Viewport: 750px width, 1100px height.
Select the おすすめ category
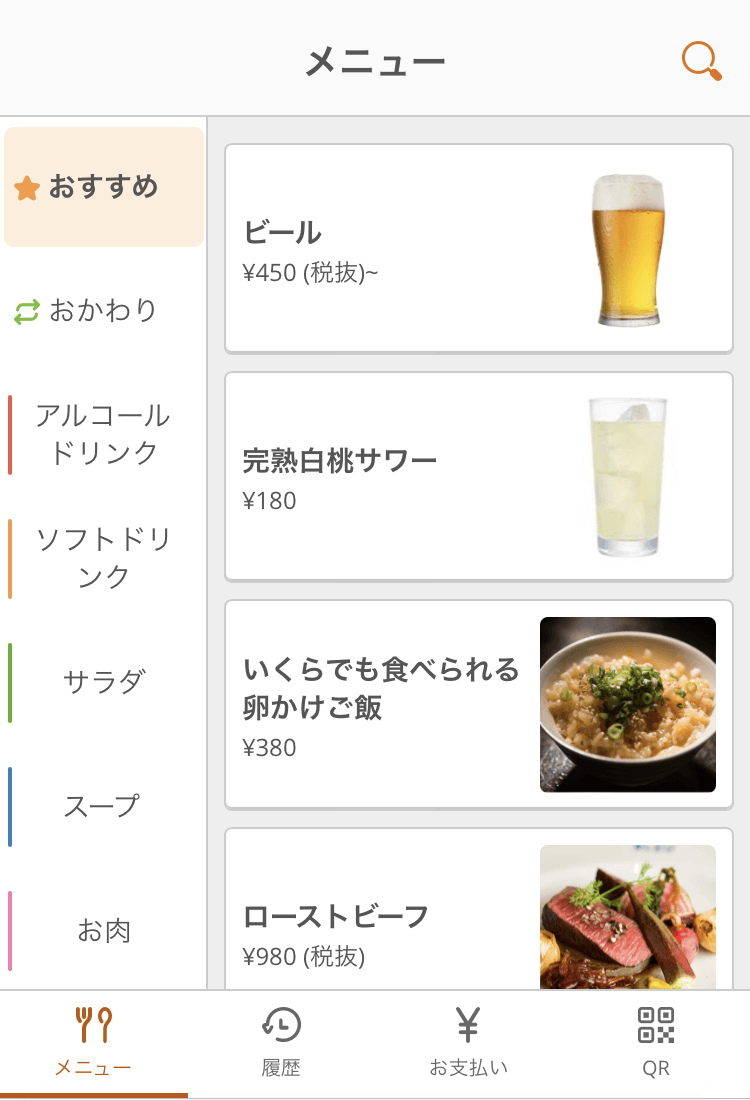104,187
